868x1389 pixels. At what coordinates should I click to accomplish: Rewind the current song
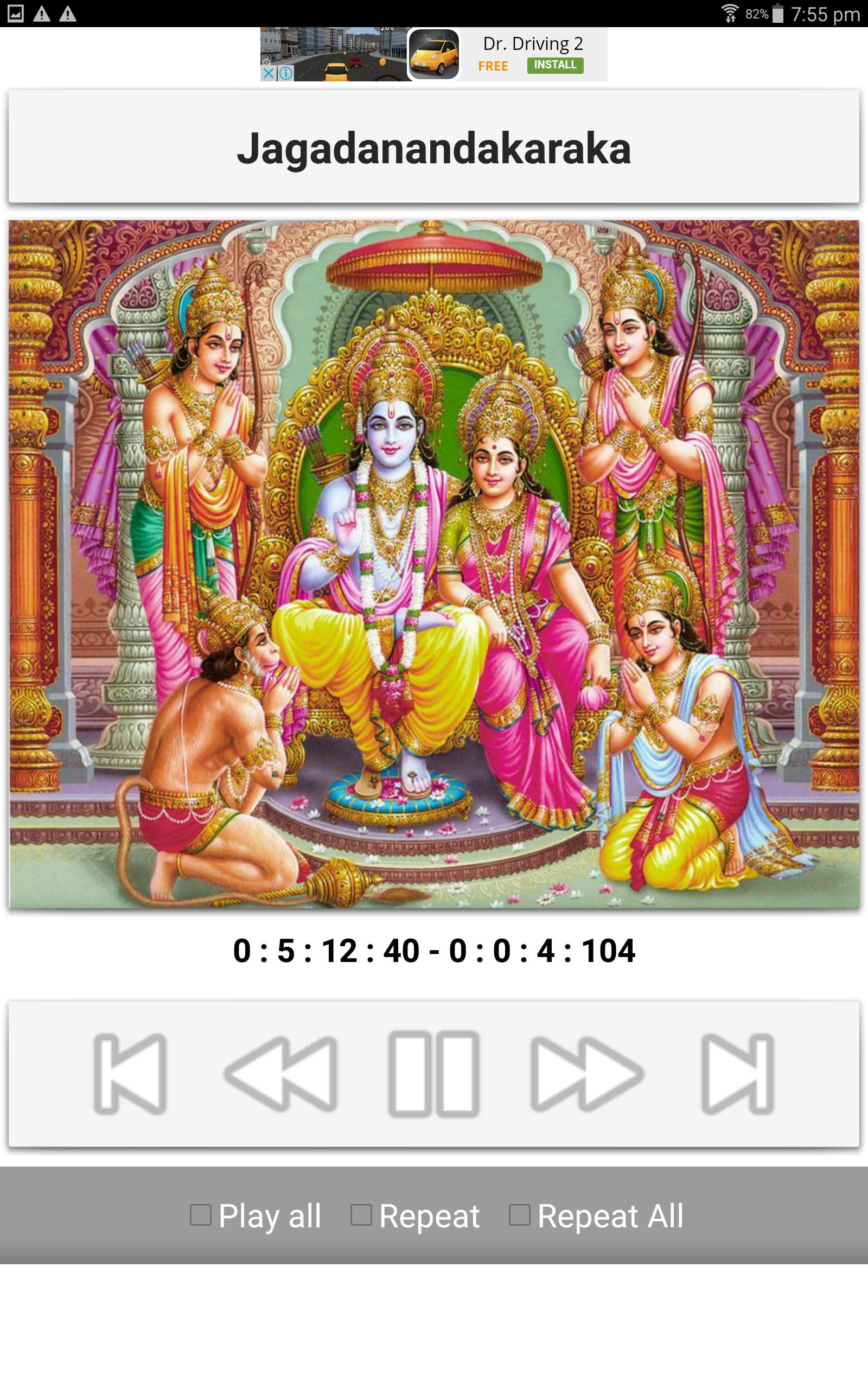[280, 1074]
